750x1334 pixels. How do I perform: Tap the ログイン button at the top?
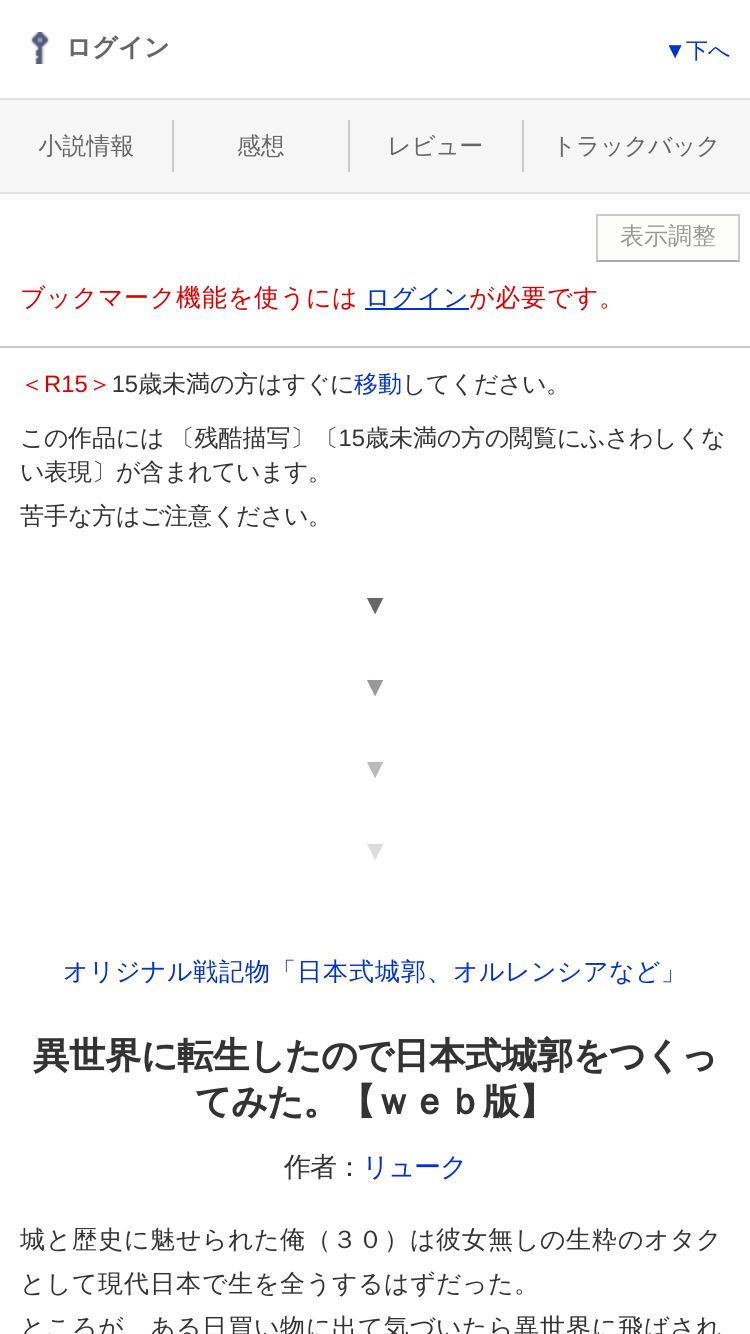coord(98,48)
